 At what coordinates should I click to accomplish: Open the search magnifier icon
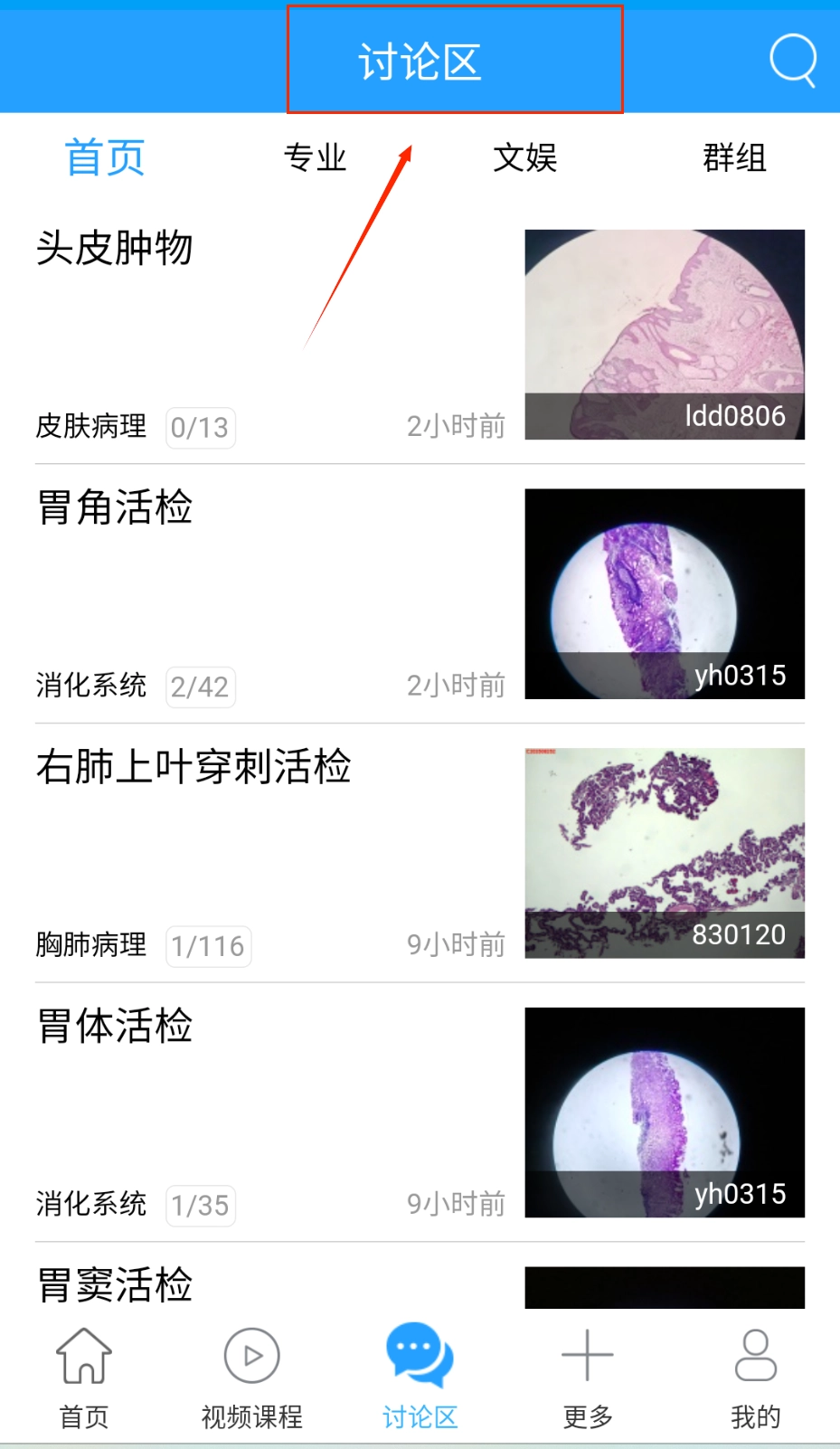click(792, 61)
